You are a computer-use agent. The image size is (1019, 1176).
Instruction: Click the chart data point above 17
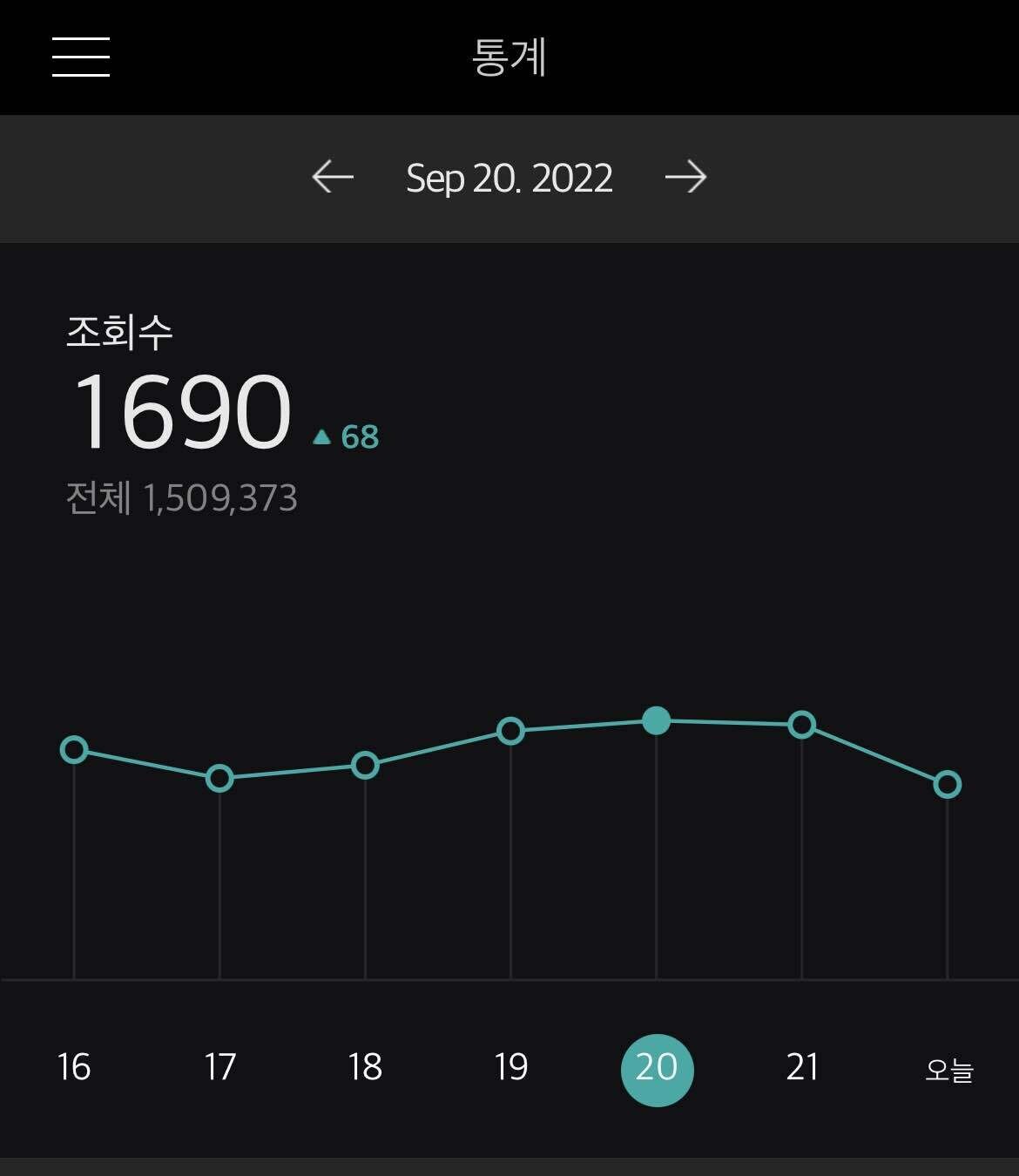(221, 780)
